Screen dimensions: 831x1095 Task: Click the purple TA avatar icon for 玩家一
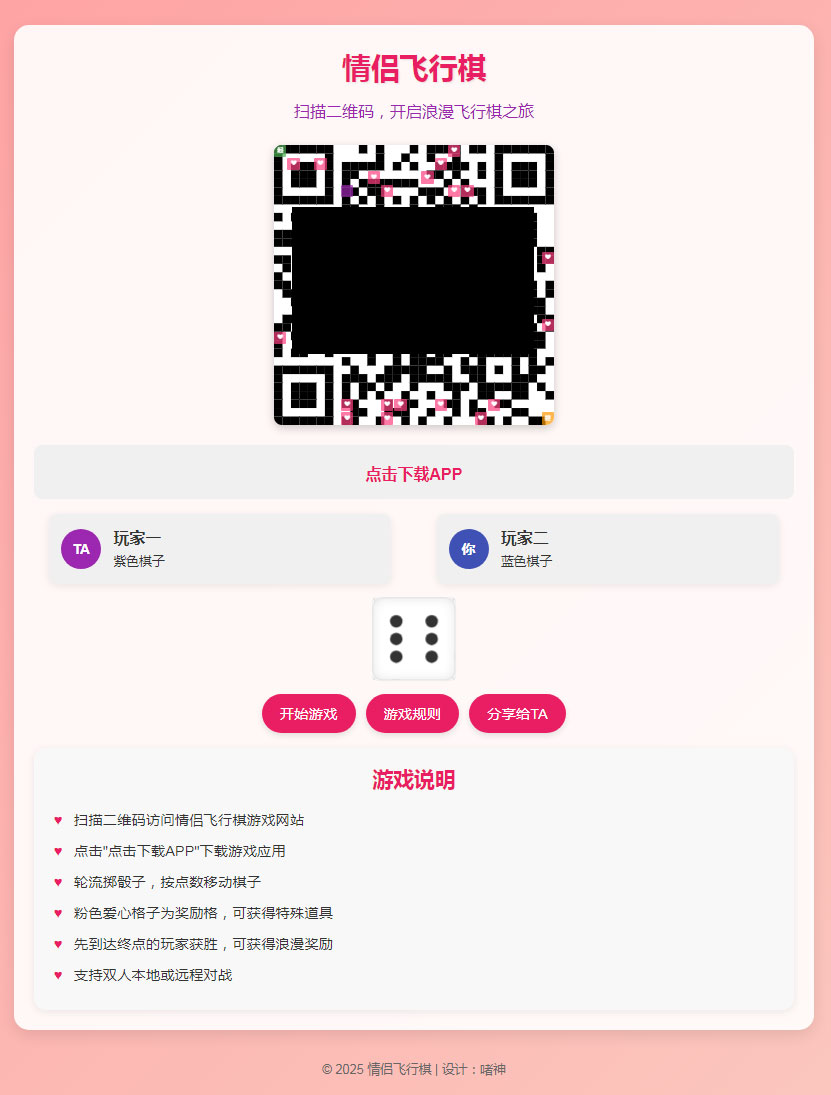click(x=81, y=549)
